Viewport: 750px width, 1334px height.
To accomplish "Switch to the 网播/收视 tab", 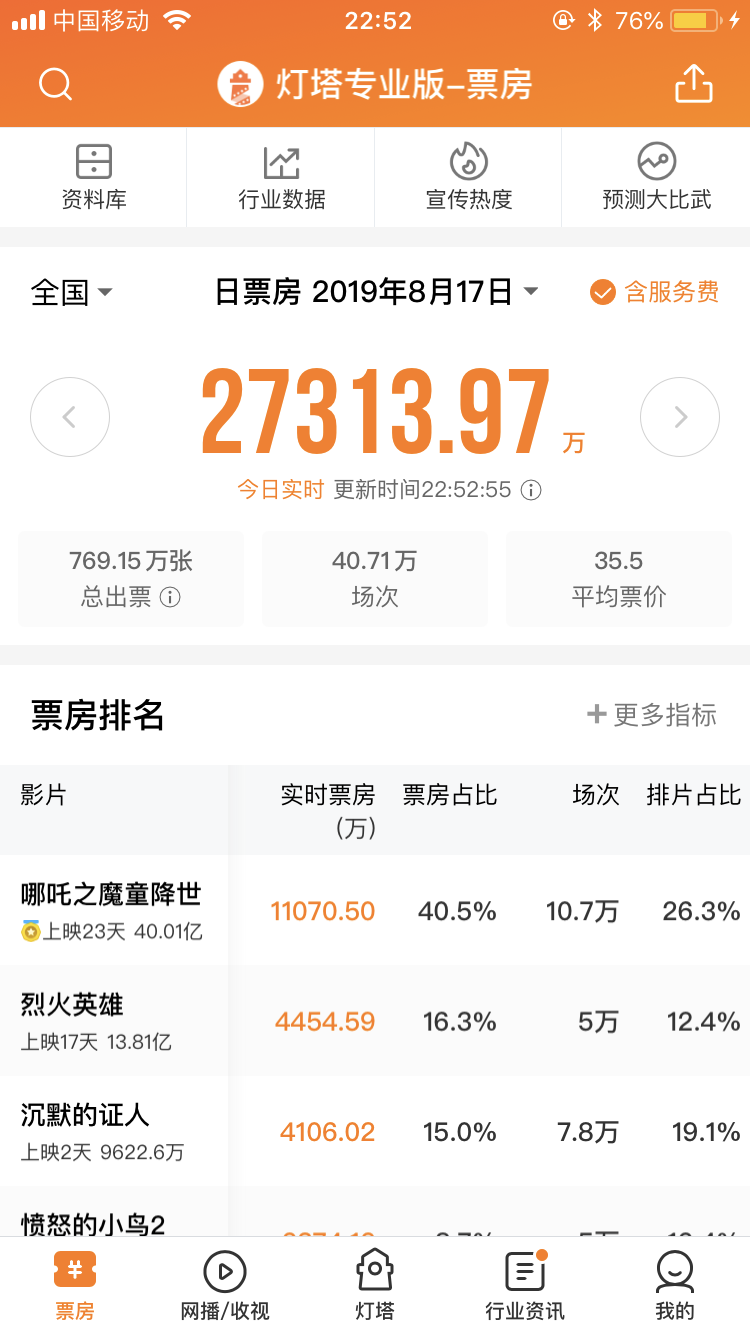I will pos(225,1286).
